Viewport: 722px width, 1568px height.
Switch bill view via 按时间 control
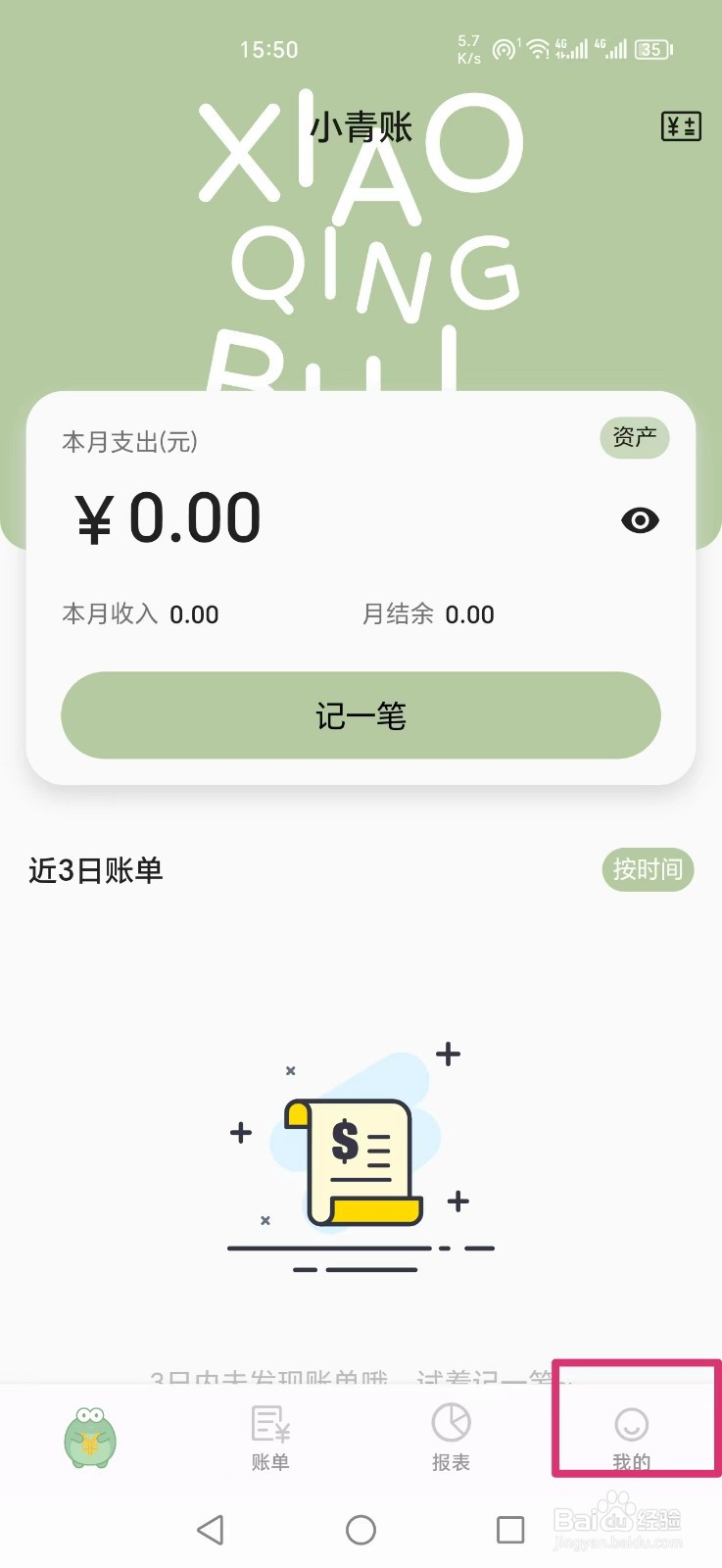tap(647, 869)
